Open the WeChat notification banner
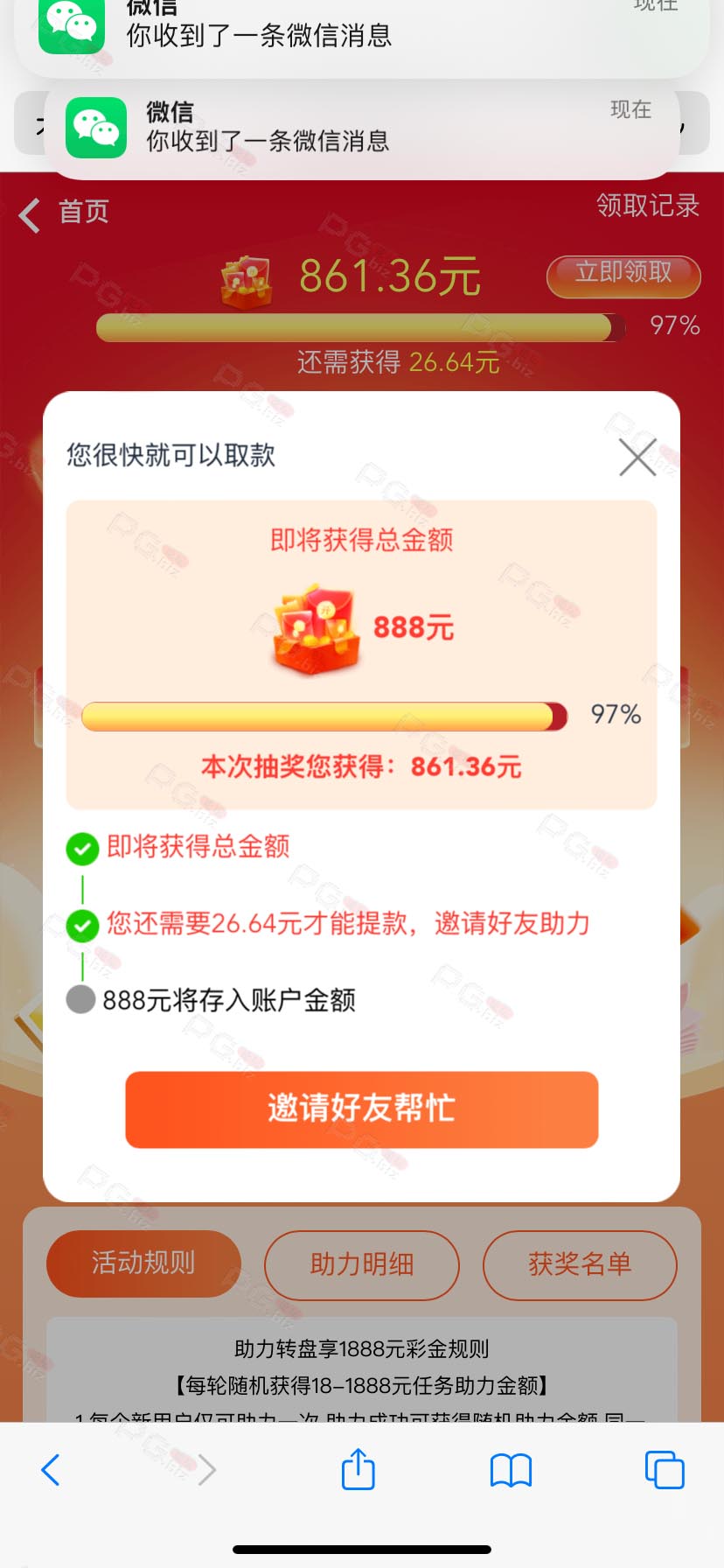Viewport: 724px width, 1568px height. coord(362,129)
